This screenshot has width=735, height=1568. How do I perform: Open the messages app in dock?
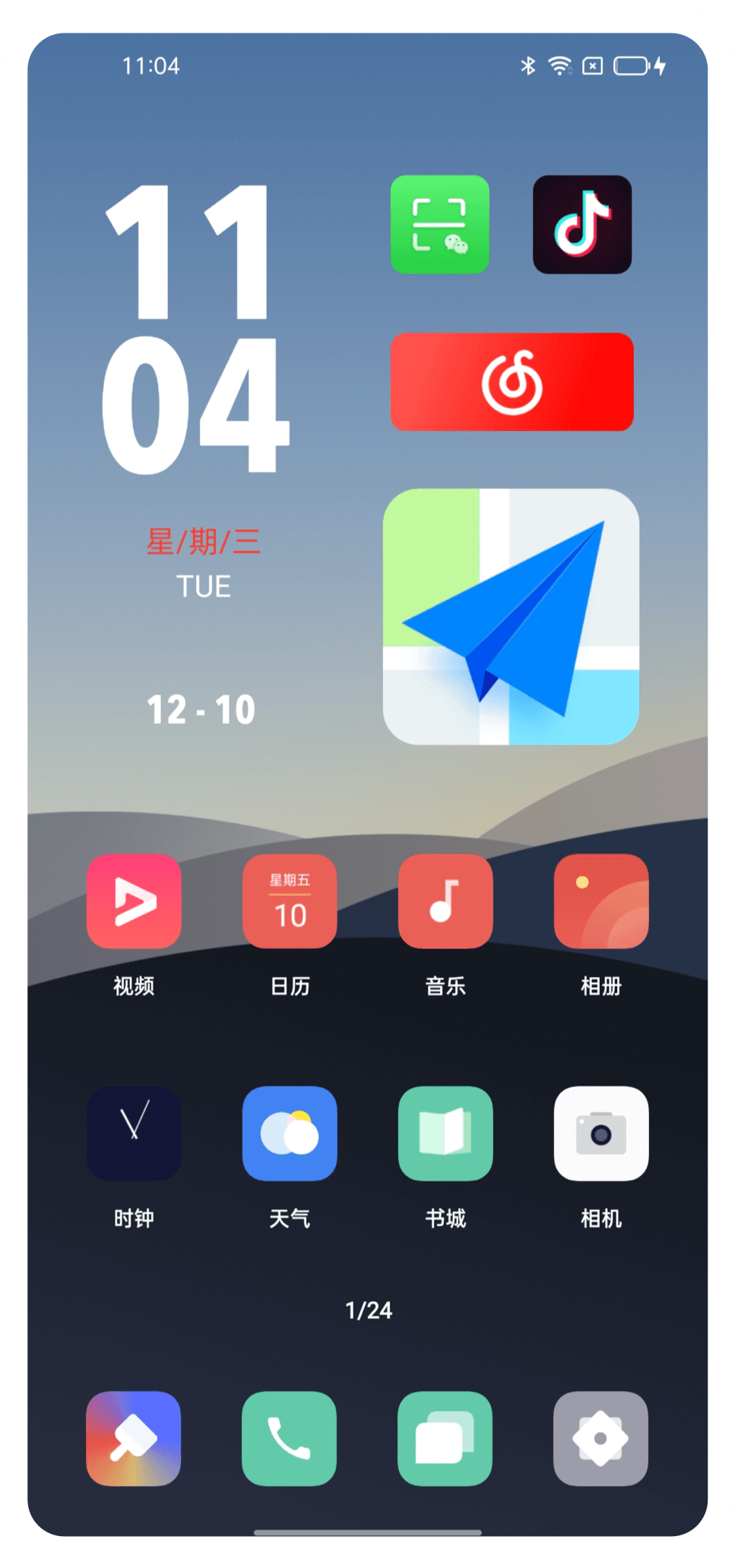445,1438
